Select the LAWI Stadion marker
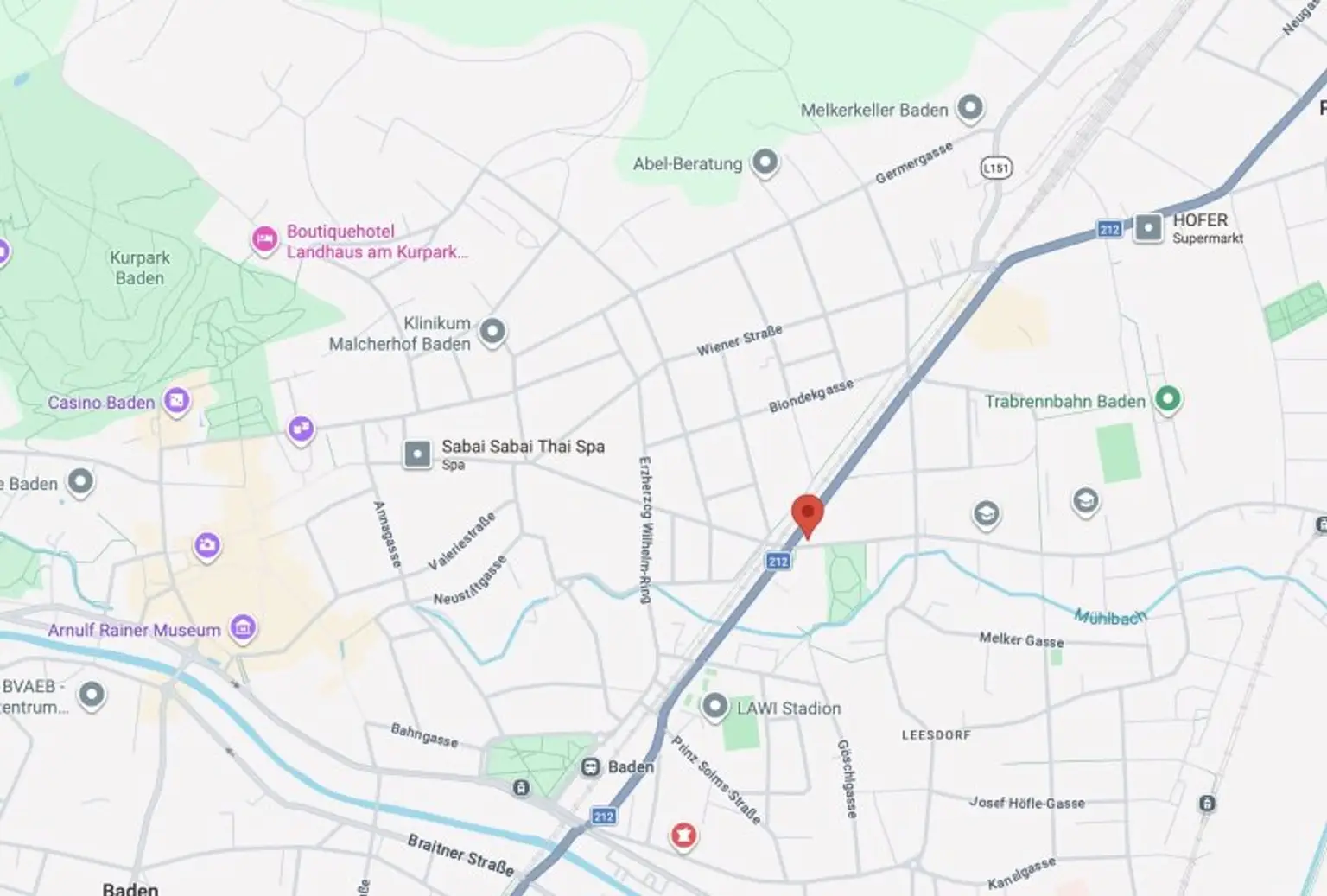The width and height of the screenshot is (1327, 896). coord(714,707)
